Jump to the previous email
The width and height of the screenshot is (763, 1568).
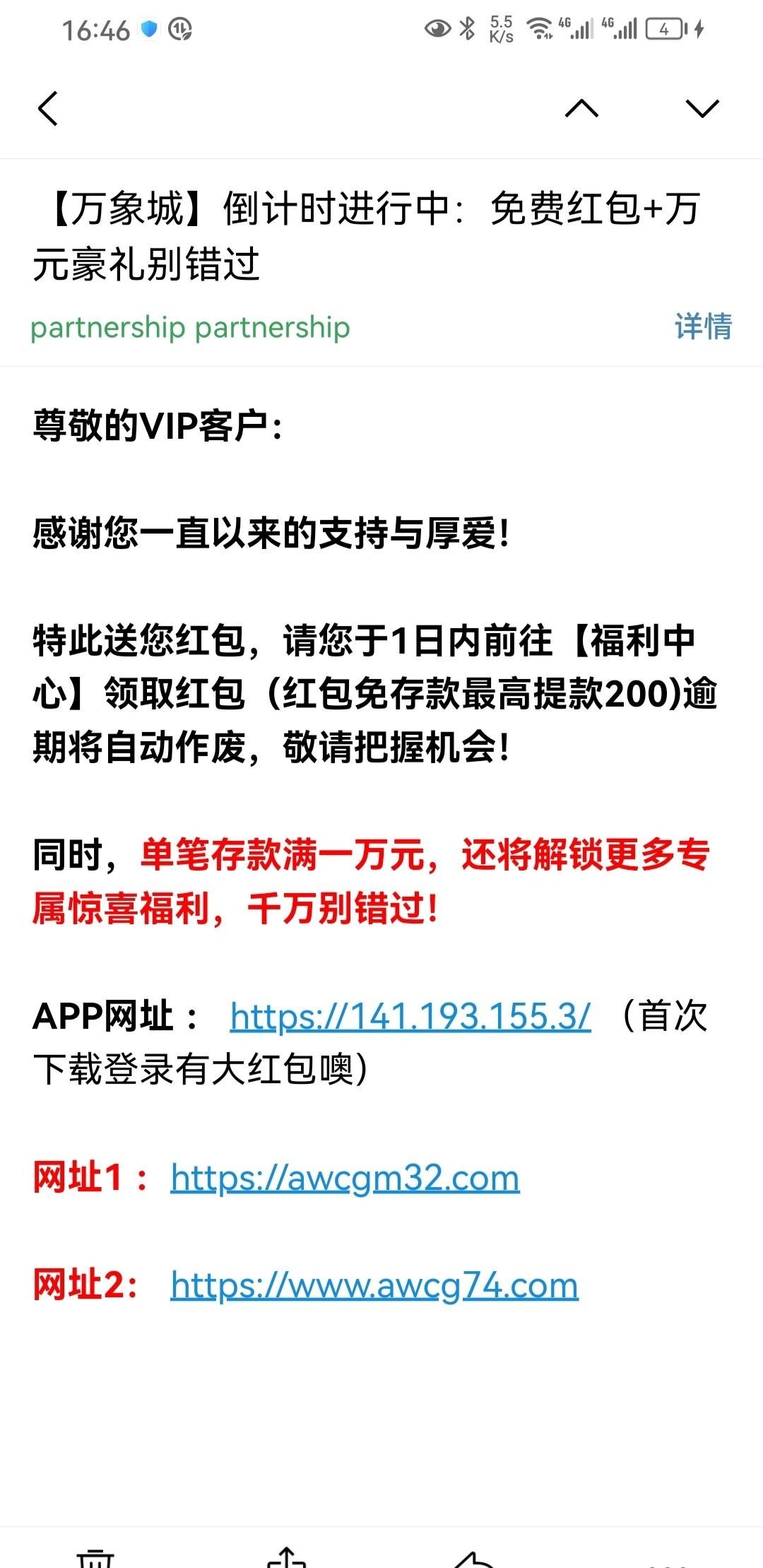(581, 109)
